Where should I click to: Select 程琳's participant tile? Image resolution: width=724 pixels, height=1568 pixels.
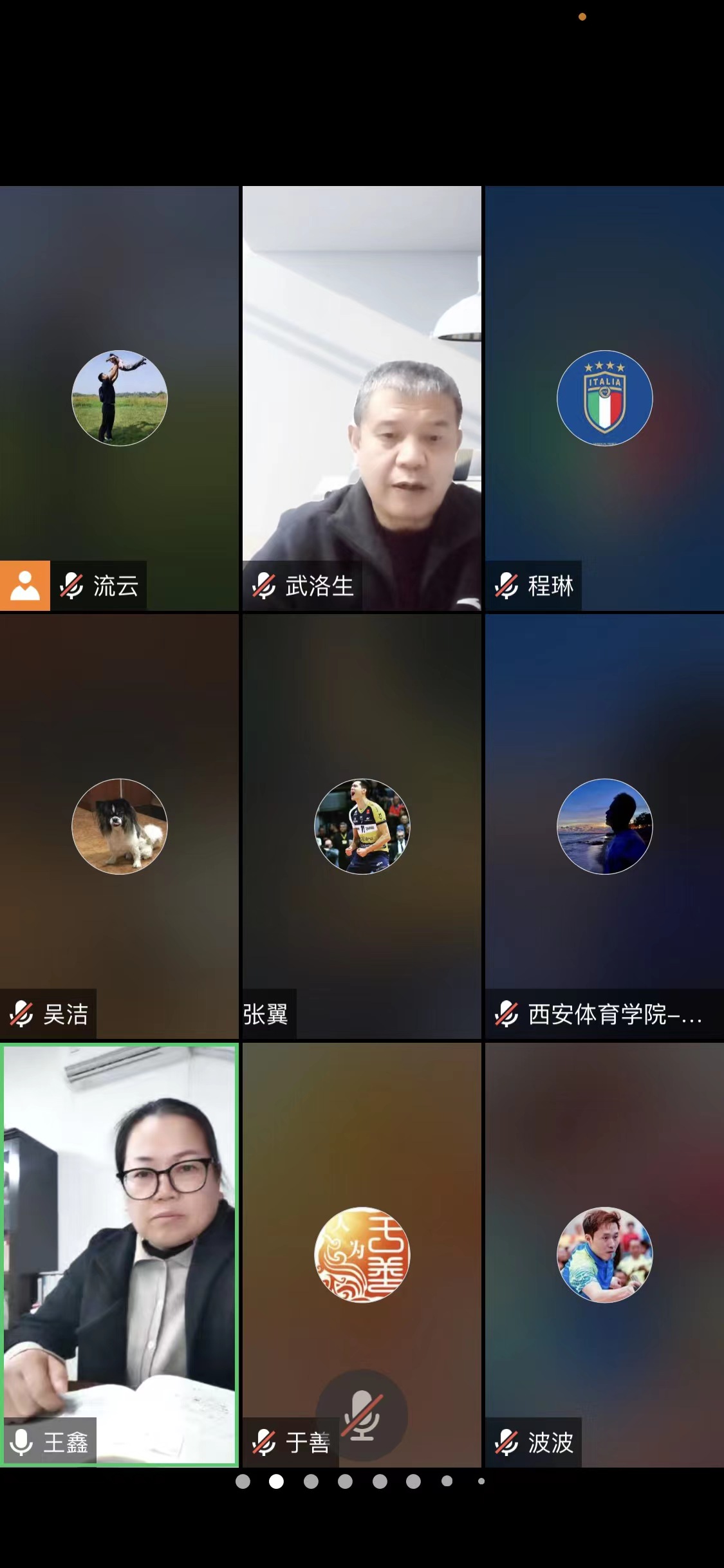coord(604,398)
